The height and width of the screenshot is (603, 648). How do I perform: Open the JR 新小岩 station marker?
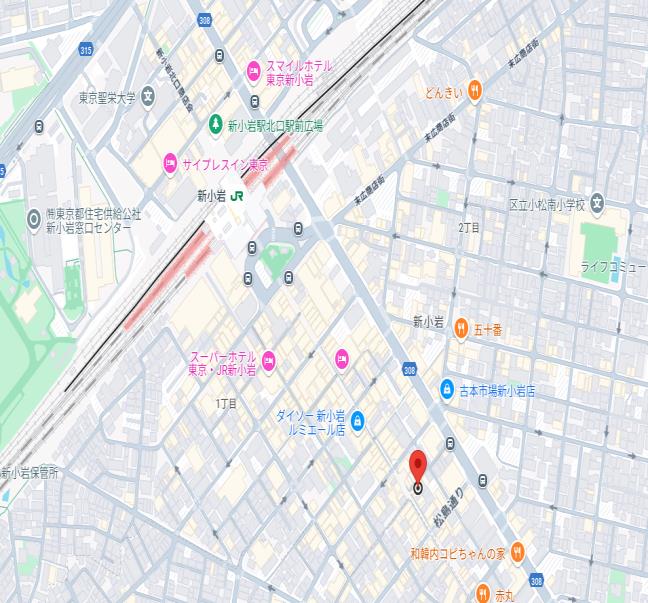237,196
